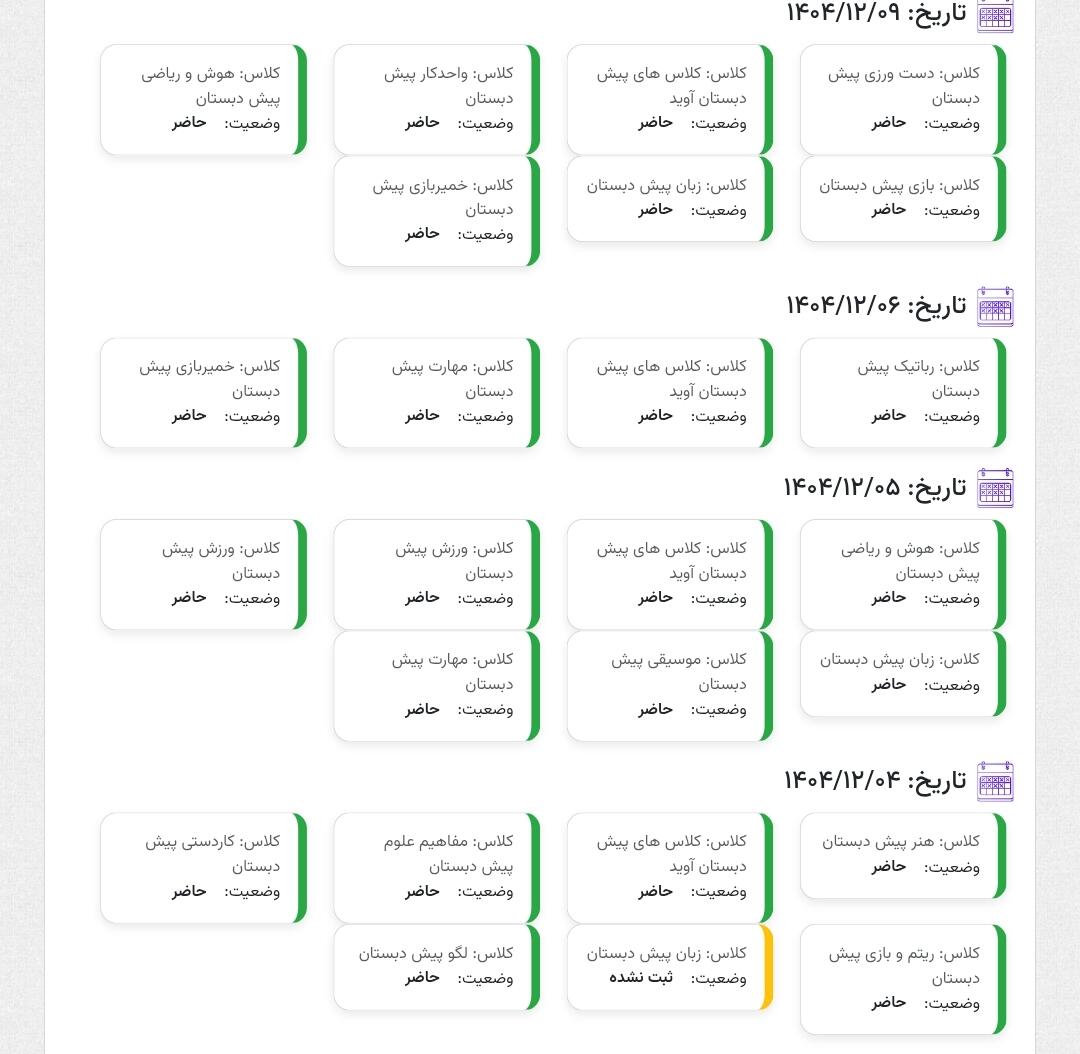Viewport: 1080px width, 1054px height.
Task: Open the لگو پیش دبستان card
Action: [437, 967]
